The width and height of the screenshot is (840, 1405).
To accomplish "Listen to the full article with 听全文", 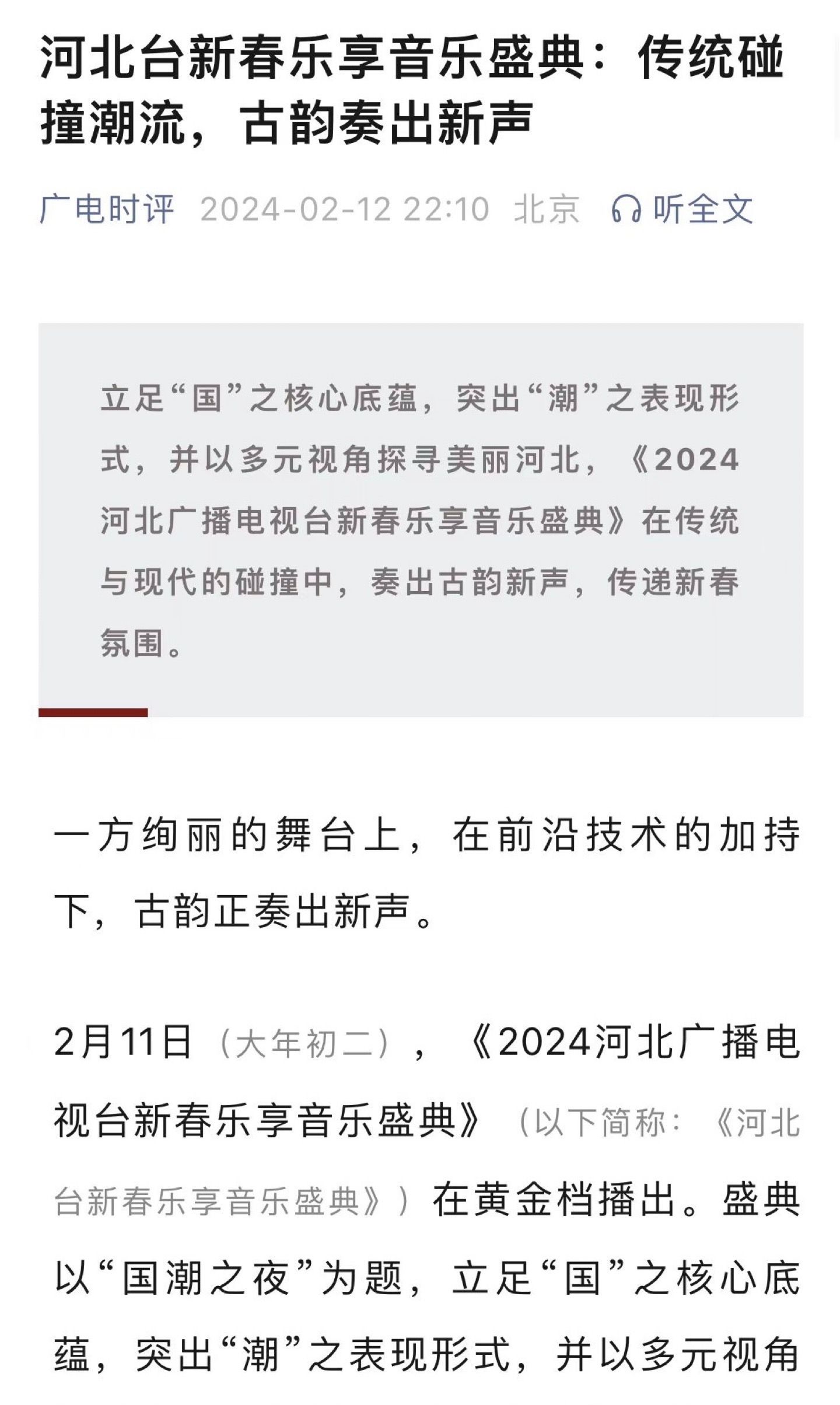I will click(682, 209).
